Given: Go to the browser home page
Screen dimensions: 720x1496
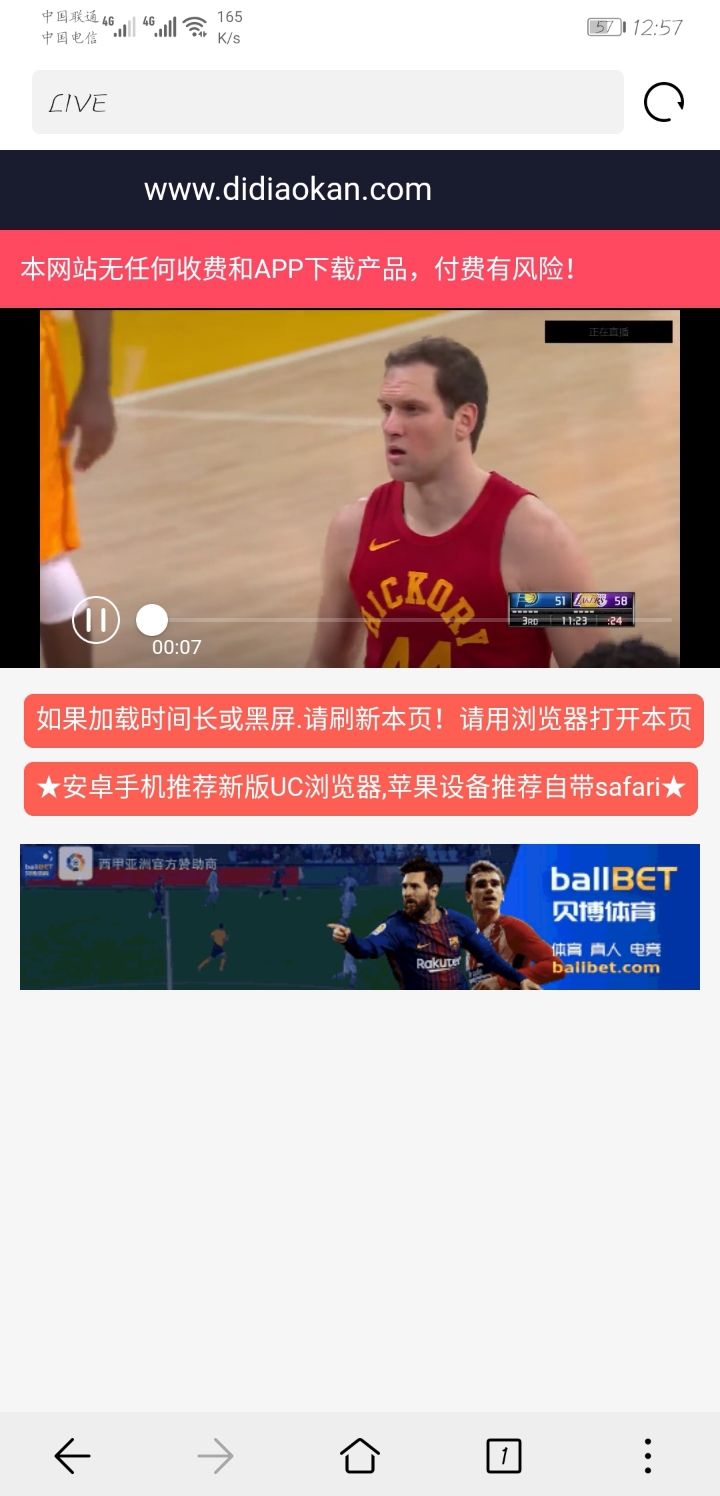Looking at the screenshot, I should point(360,1456).
